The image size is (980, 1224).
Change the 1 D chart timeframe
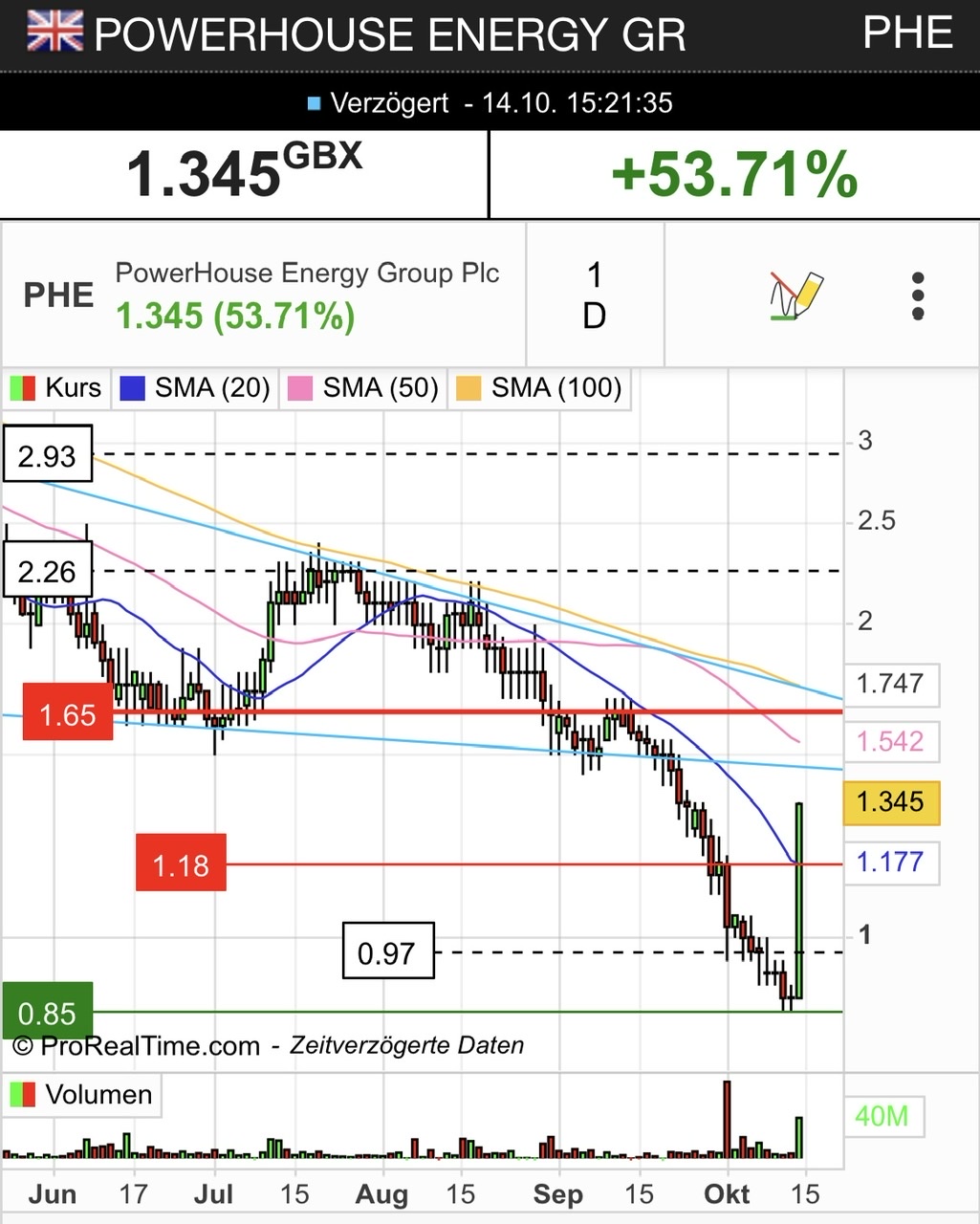tap(594, 295)
